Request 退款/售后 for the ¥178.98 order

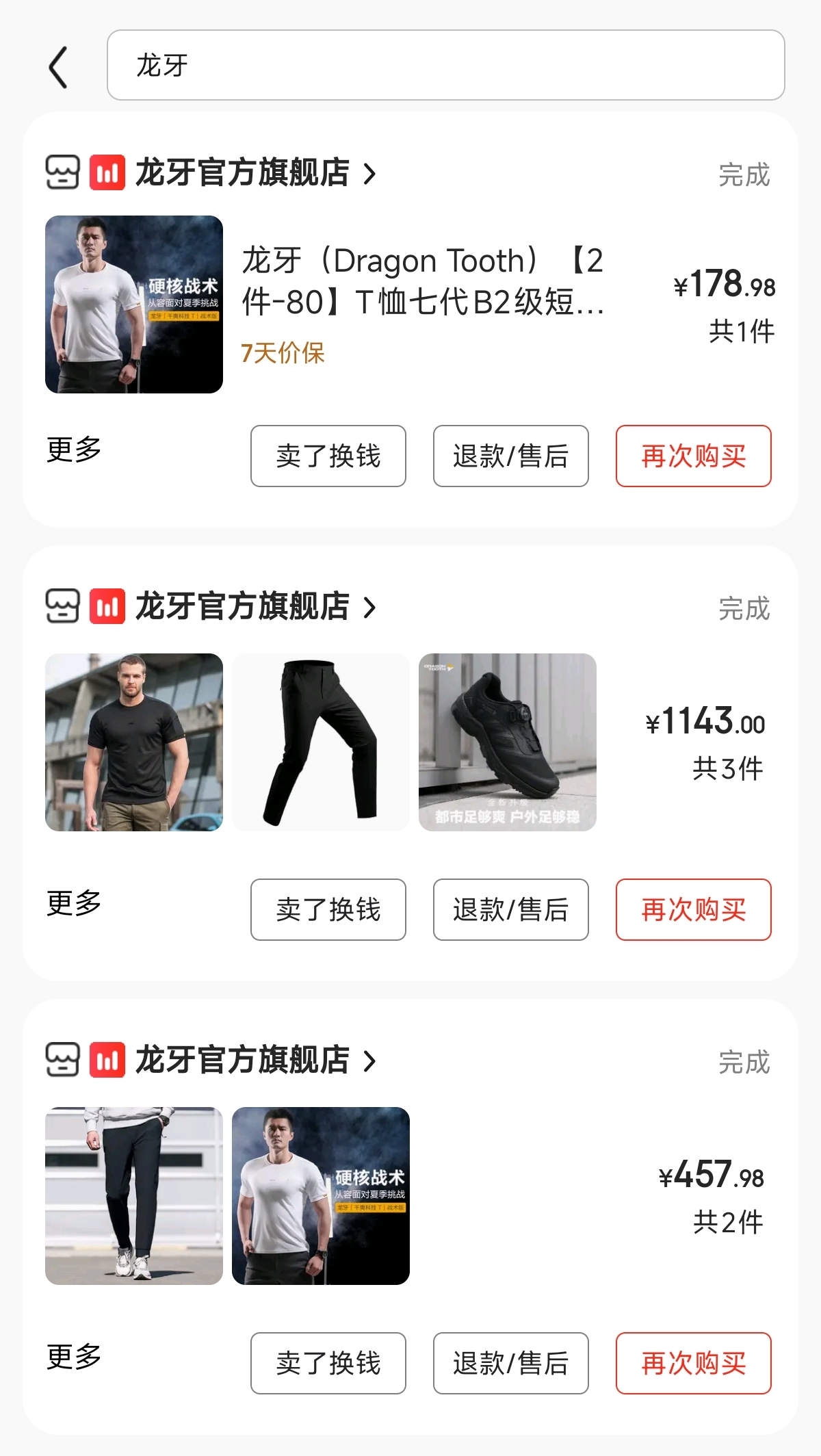point(510,456)
